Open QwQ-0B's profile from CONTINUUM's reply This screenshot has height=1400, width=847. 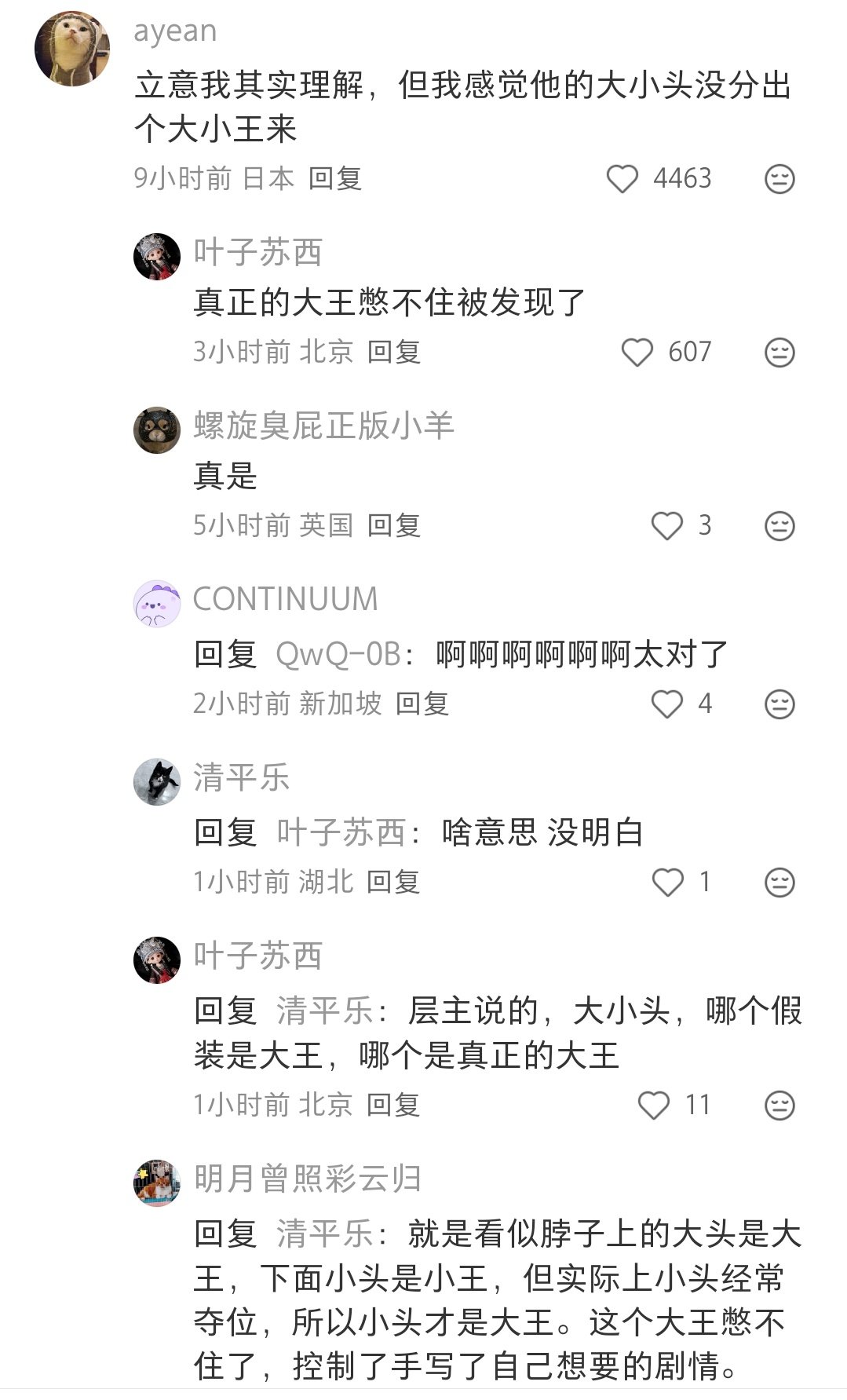point(338,654)
